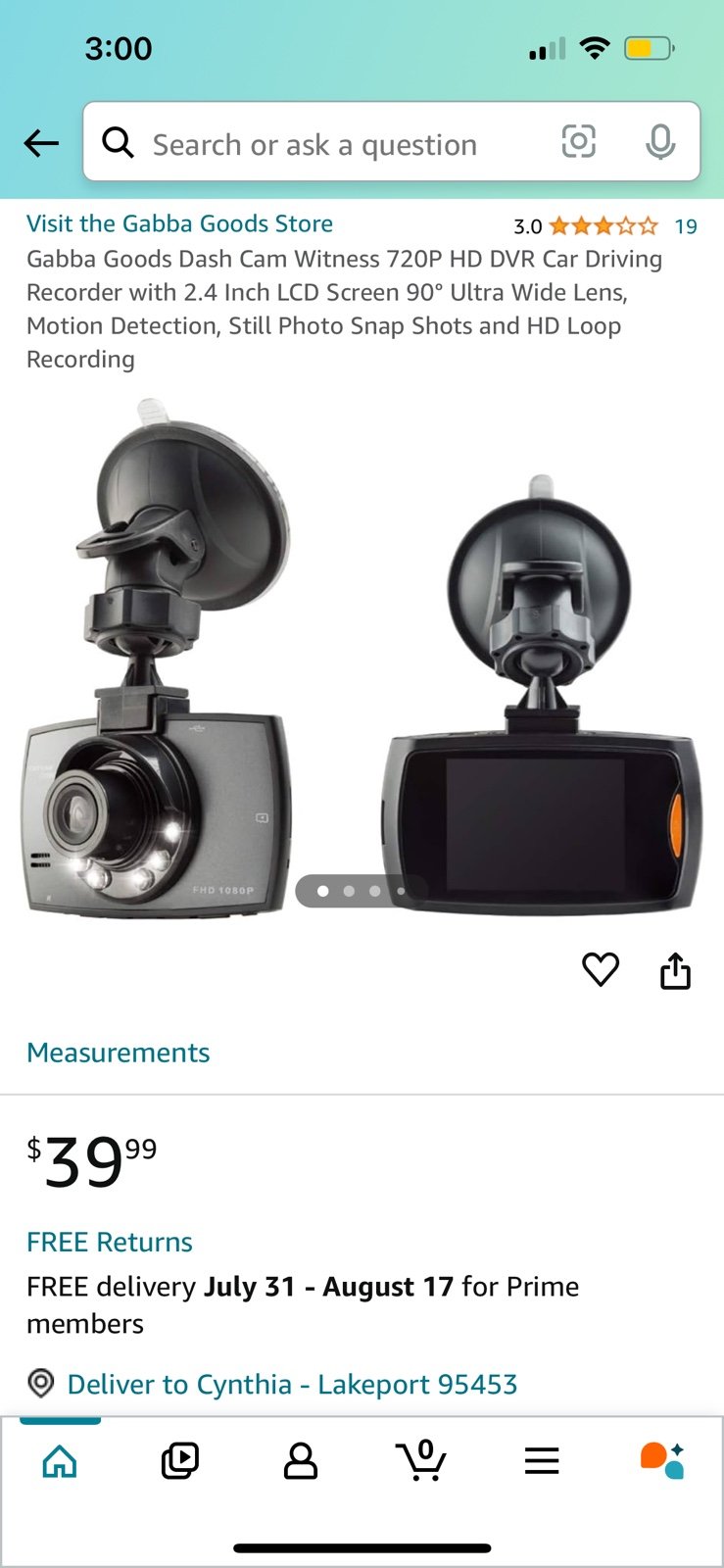724x1568 pixels.
Task: Share this product listing
Action: 675,970
